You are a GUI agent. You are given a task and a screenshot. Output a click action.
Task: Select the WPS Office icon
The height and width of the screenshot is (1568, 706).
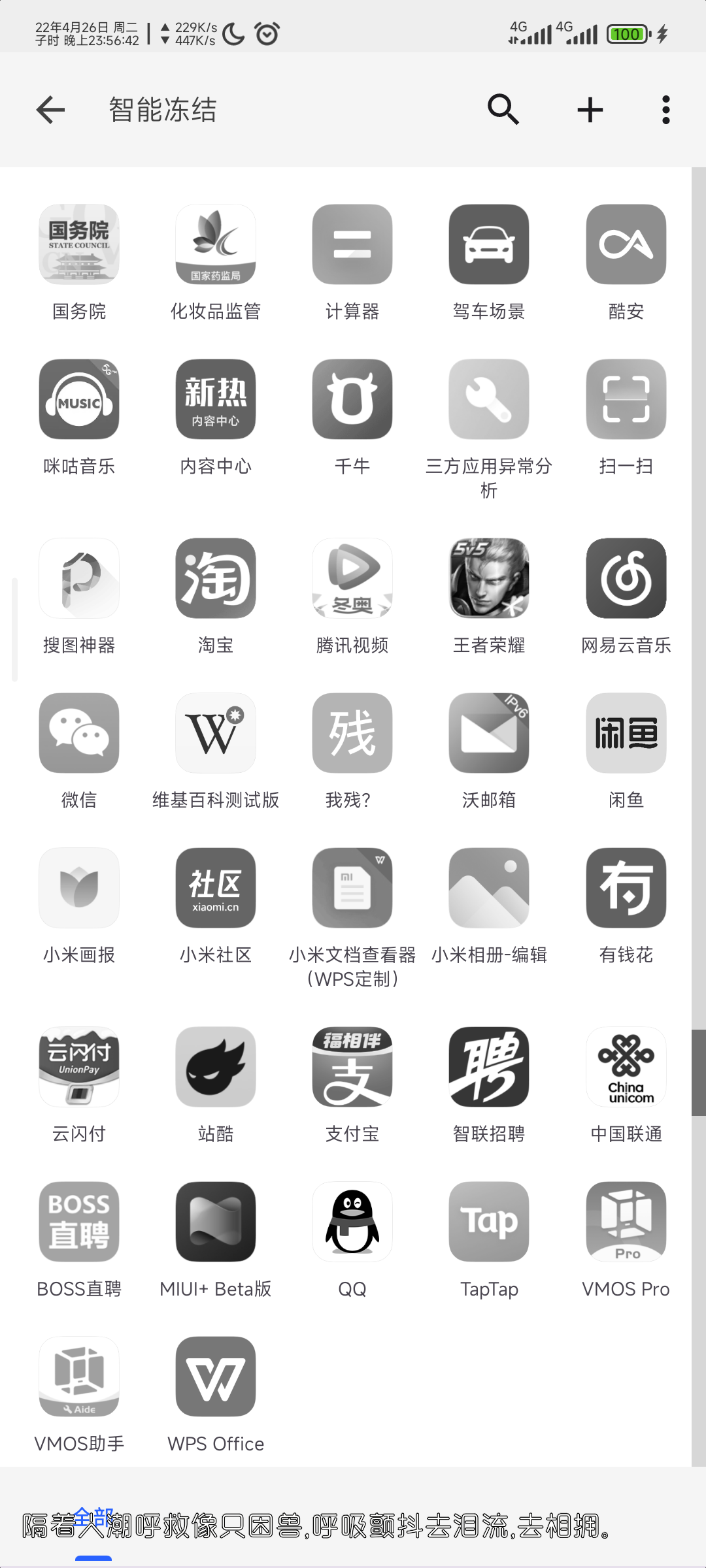pos(216,1377)
